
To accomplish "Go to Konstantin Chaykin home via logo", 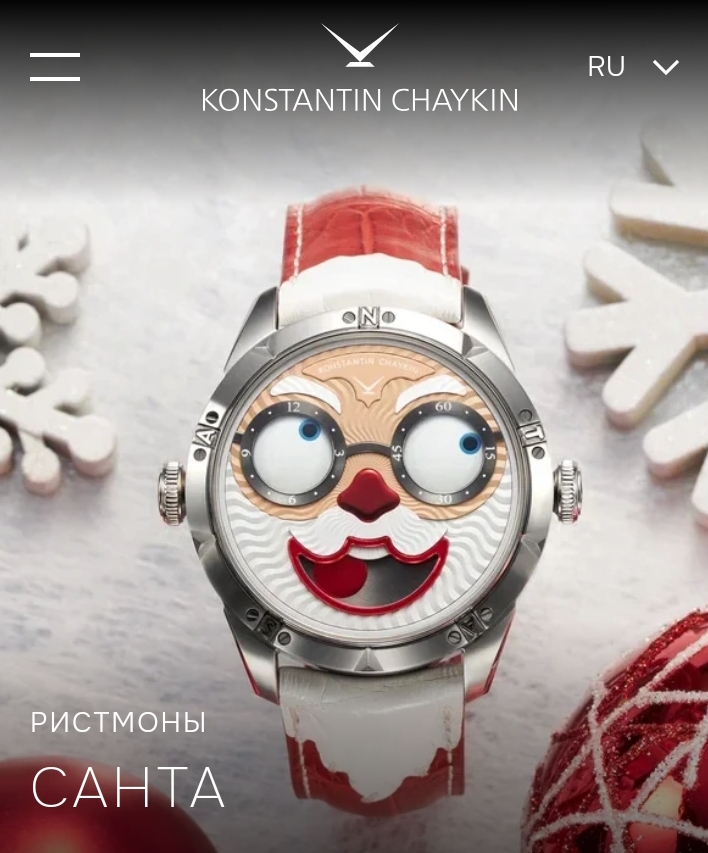I will tap(359, 70).
